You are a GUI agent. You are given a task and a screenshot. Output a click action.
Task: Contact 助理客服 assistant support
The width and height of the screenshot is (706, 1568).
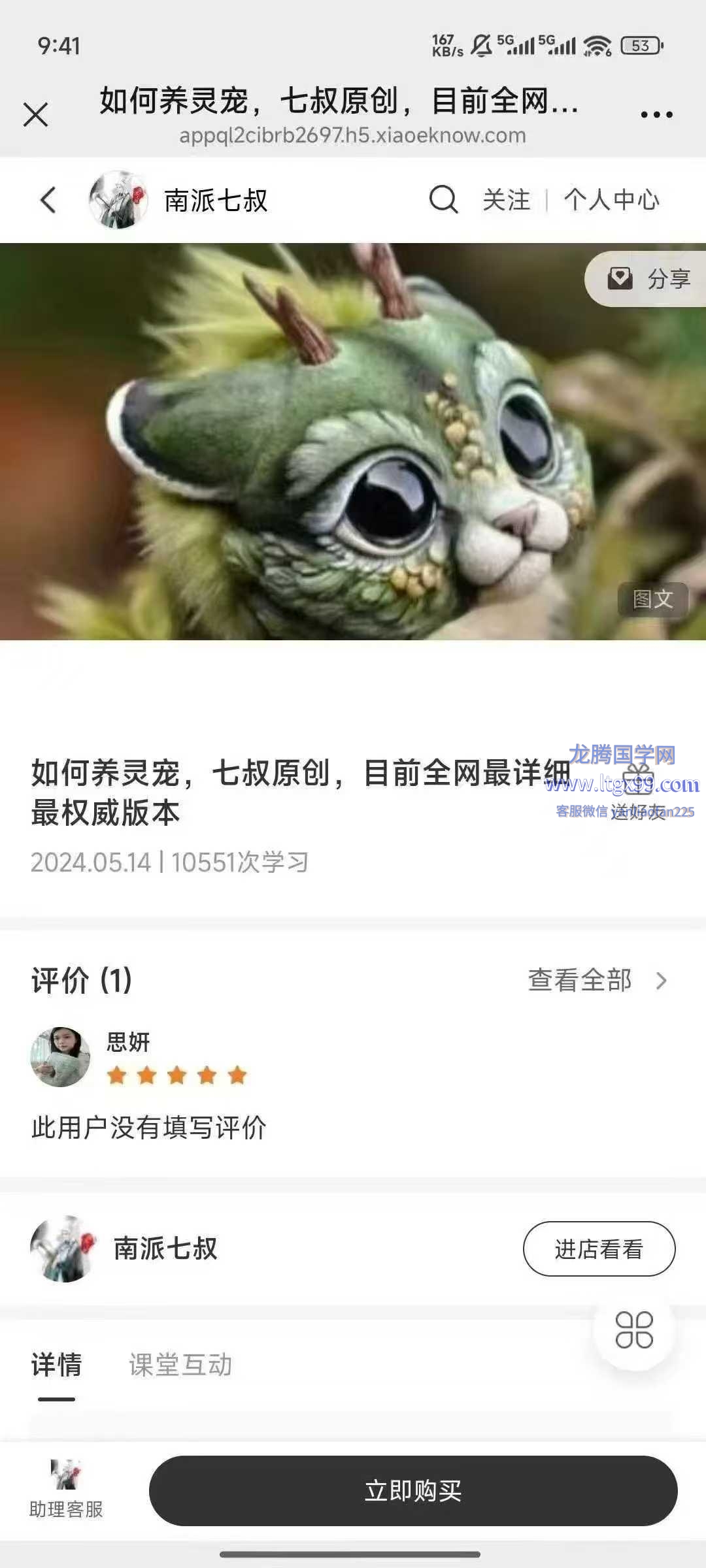(x=66, y=1491)
